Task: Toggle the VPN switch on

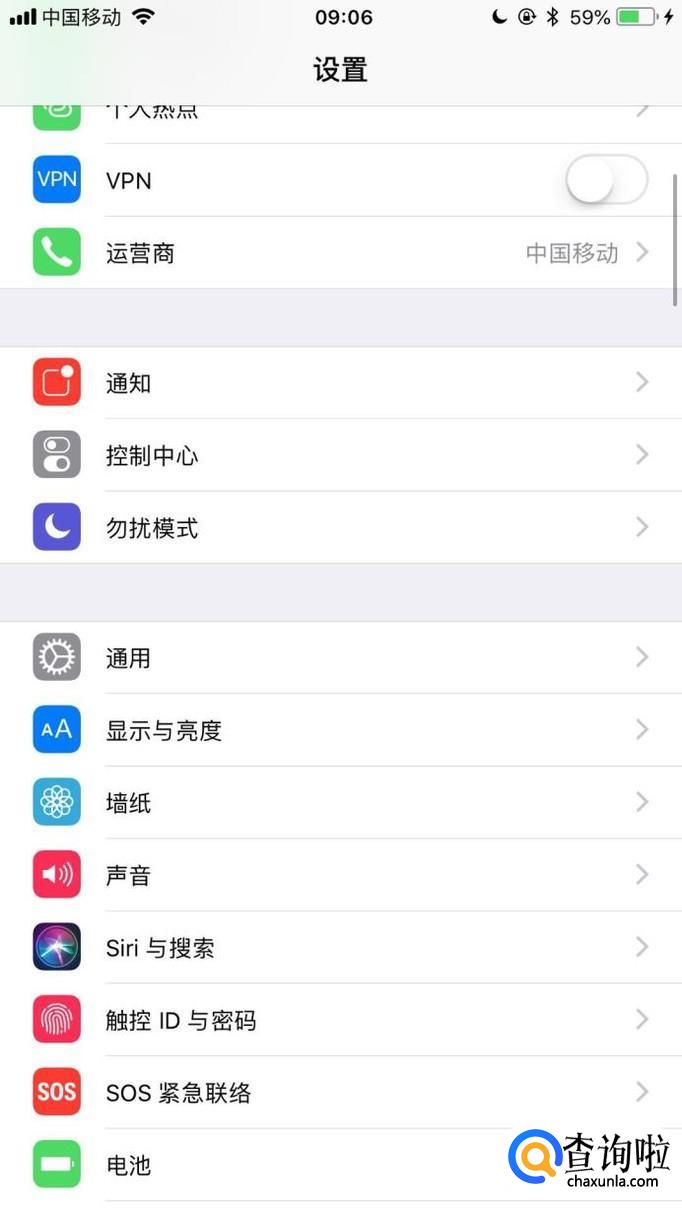Action: pos(606,181)
